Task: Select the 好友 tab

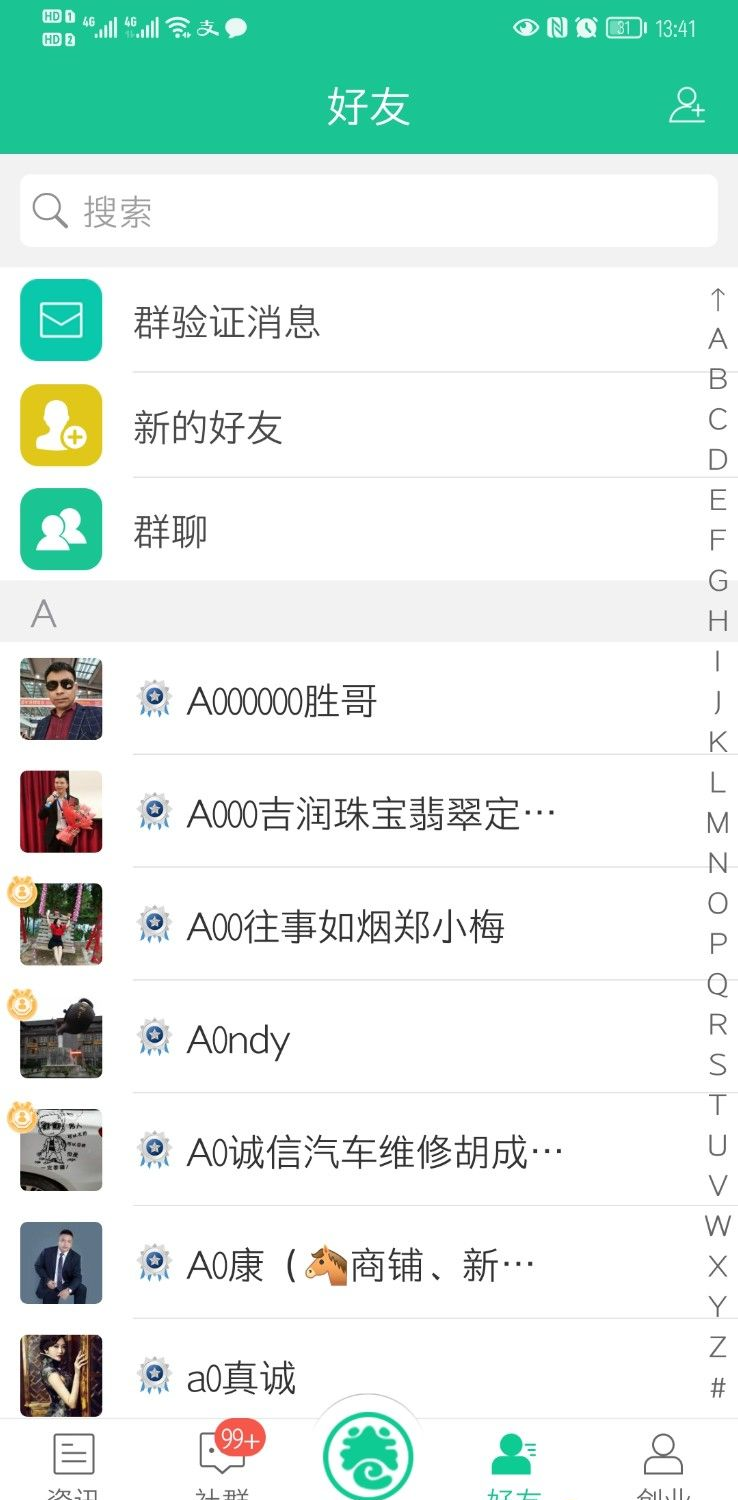Action: tap(514, 1462)
